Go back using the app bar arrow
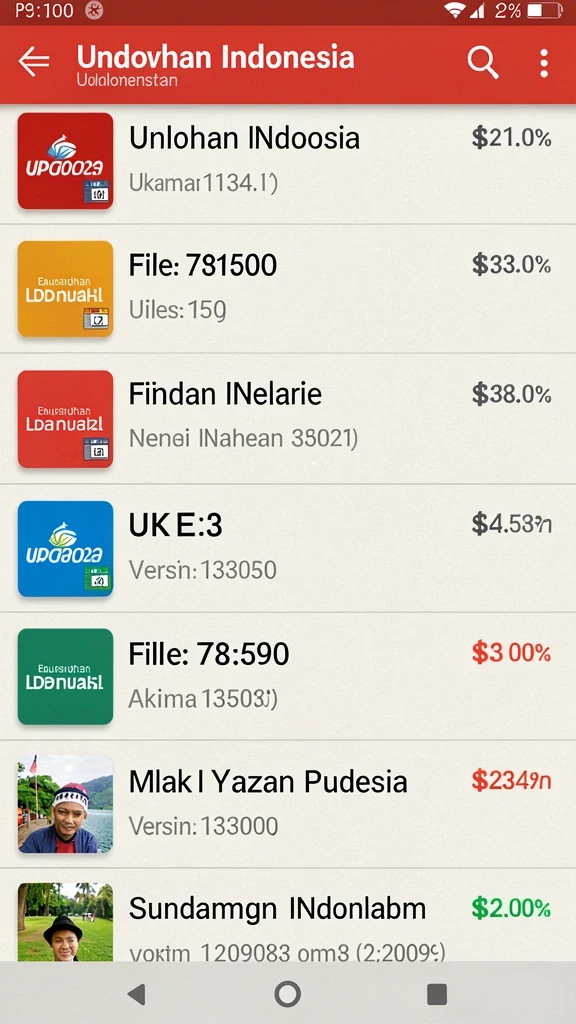The image size is (576, 1024). [x=34, y=63]
